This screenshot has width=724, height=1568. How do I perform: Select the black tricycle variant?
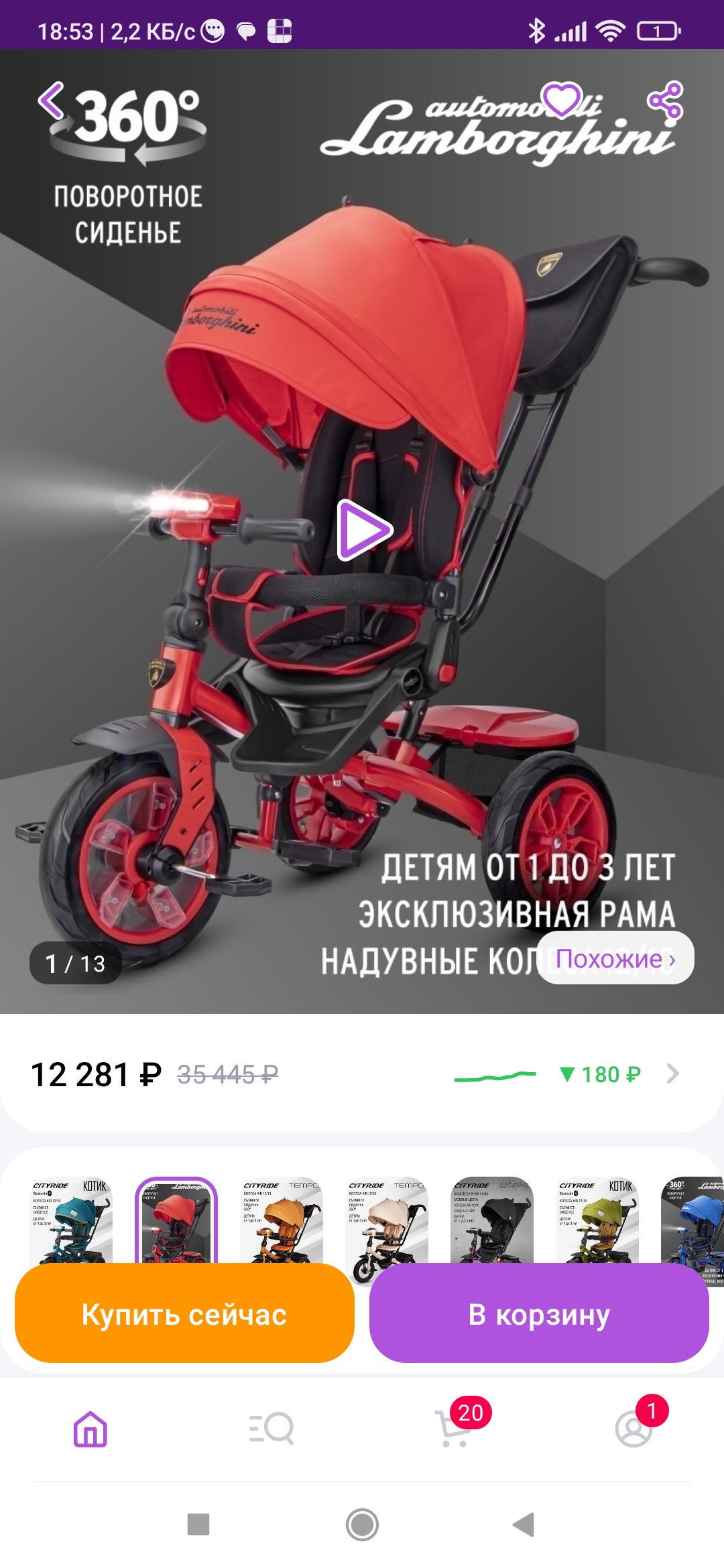coord(492,1221)
